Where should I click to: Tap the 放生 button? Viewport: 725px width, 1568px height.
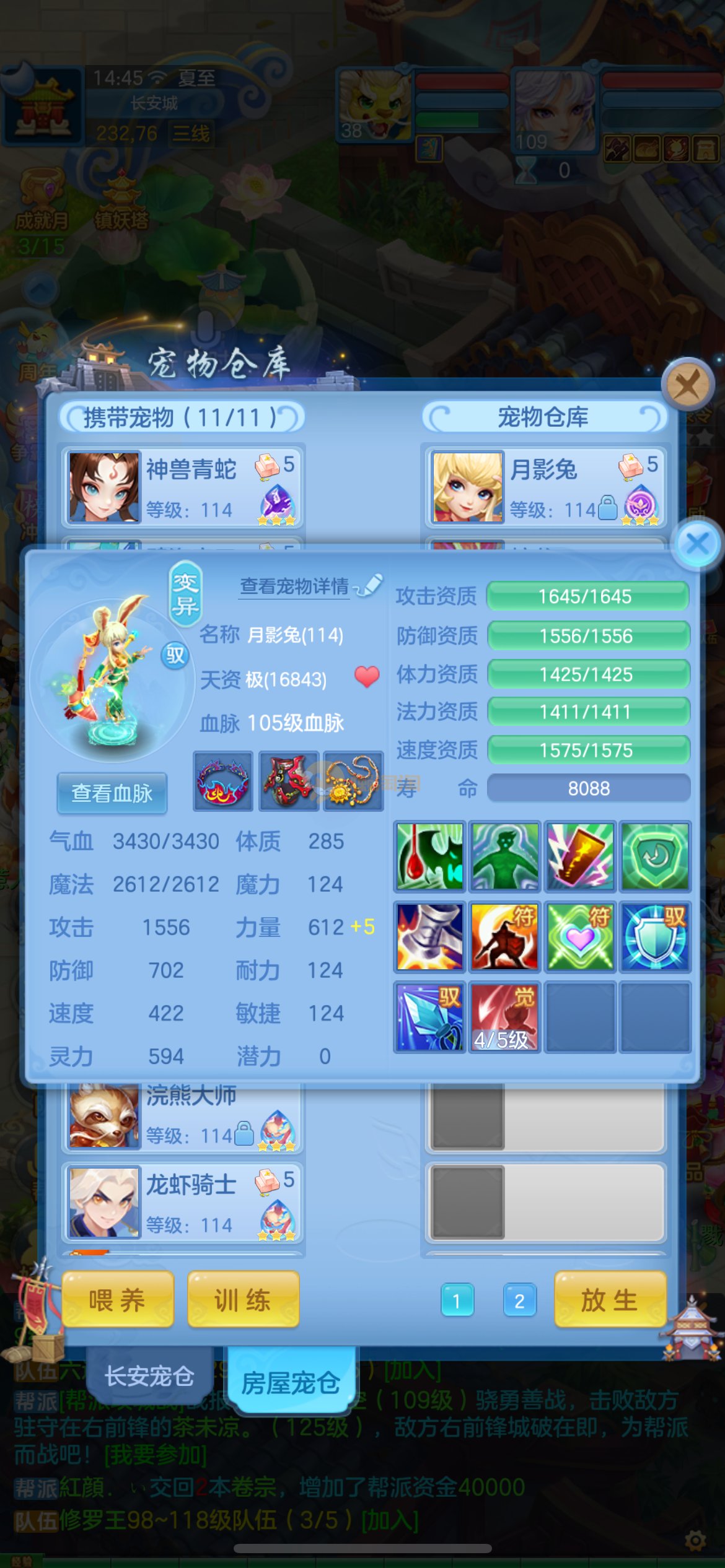pos(610,1300)
